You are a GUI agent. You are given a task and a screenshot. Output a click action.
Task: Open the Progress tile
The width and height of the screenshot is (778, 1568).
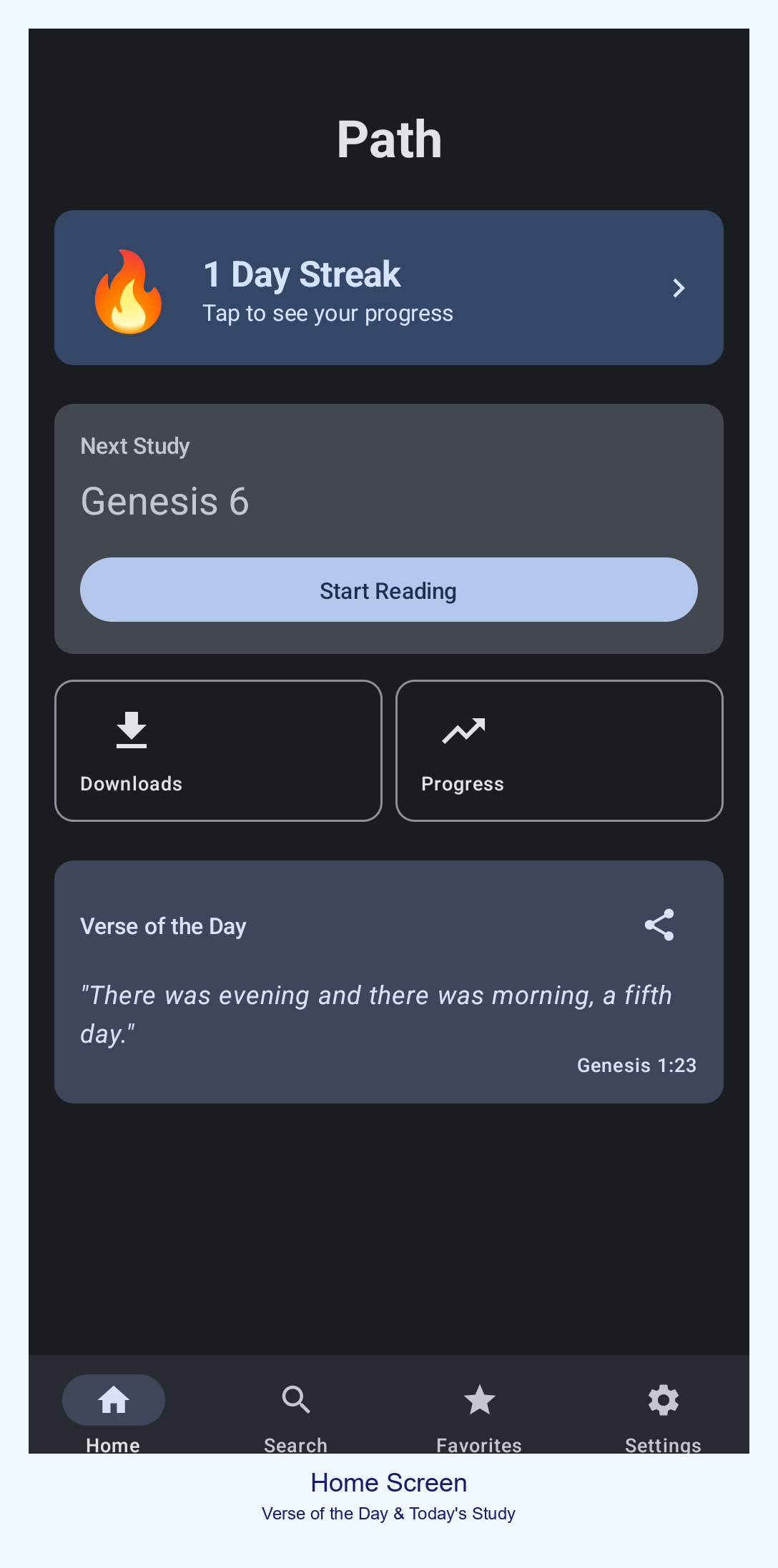click(558, 750)
